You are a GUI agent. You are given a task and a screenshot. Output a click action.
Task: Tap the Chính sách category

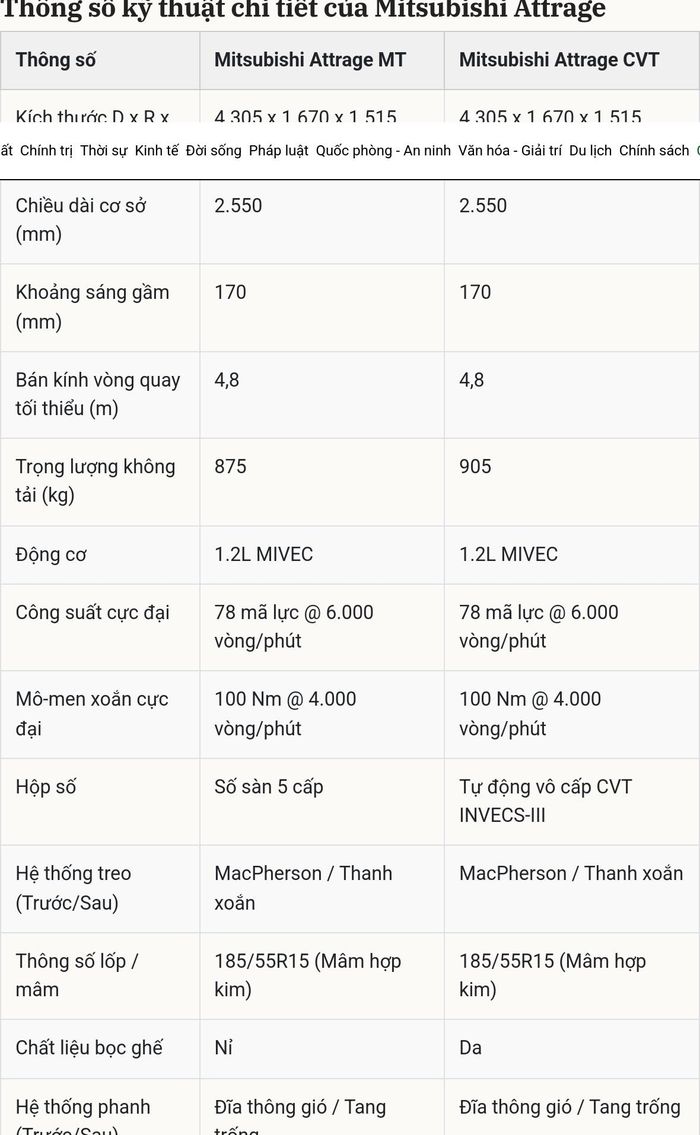[654, 151]
